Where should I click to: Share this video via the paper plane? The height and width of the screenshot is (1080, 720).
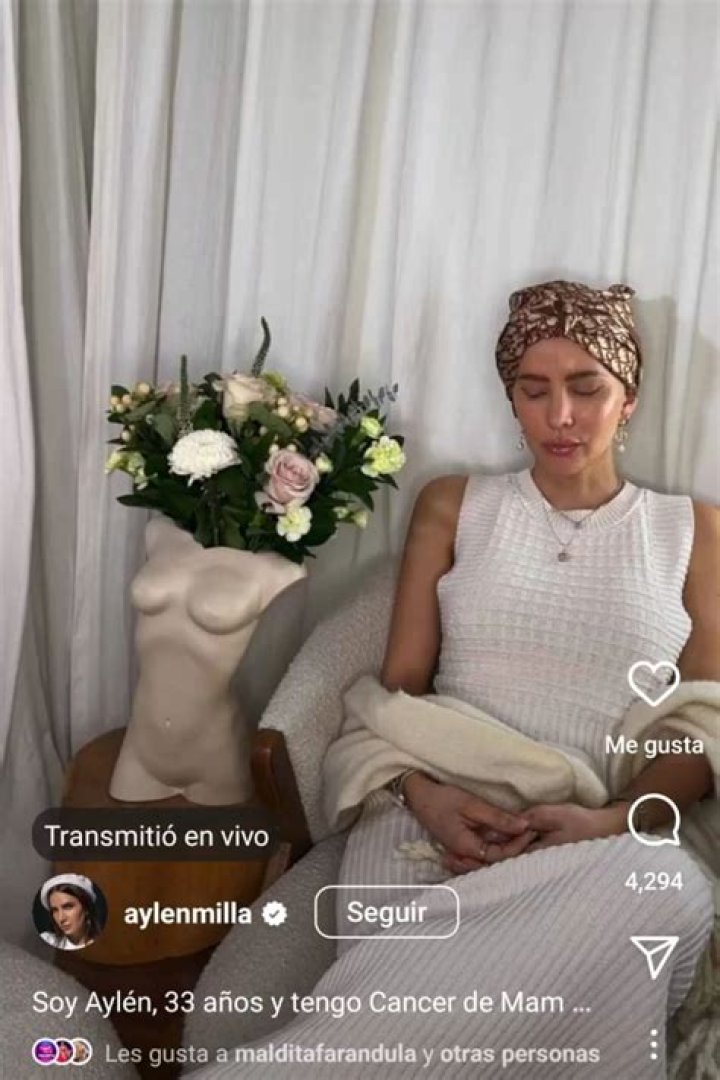tap(654, 956)
